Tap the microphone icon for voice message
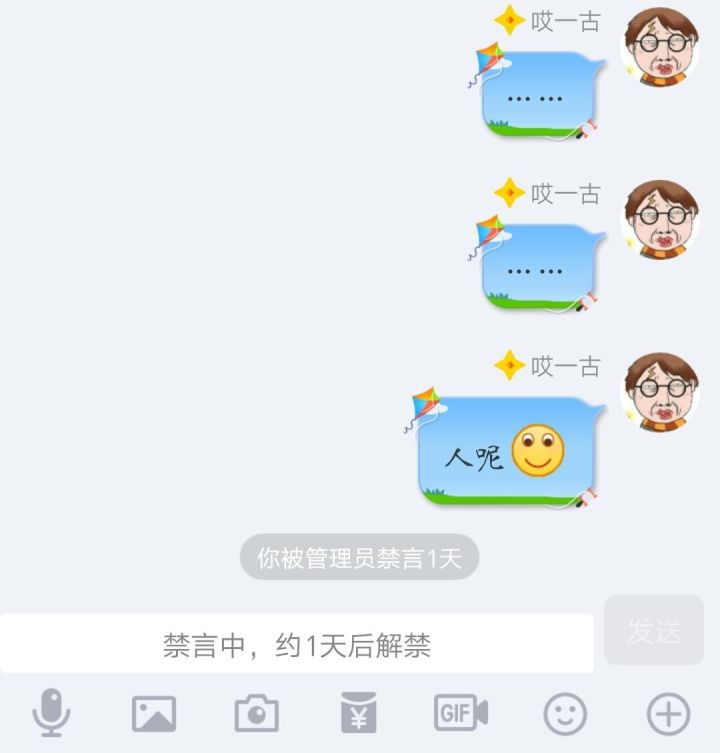The image size is (720, 753). [x=51, y=714]
